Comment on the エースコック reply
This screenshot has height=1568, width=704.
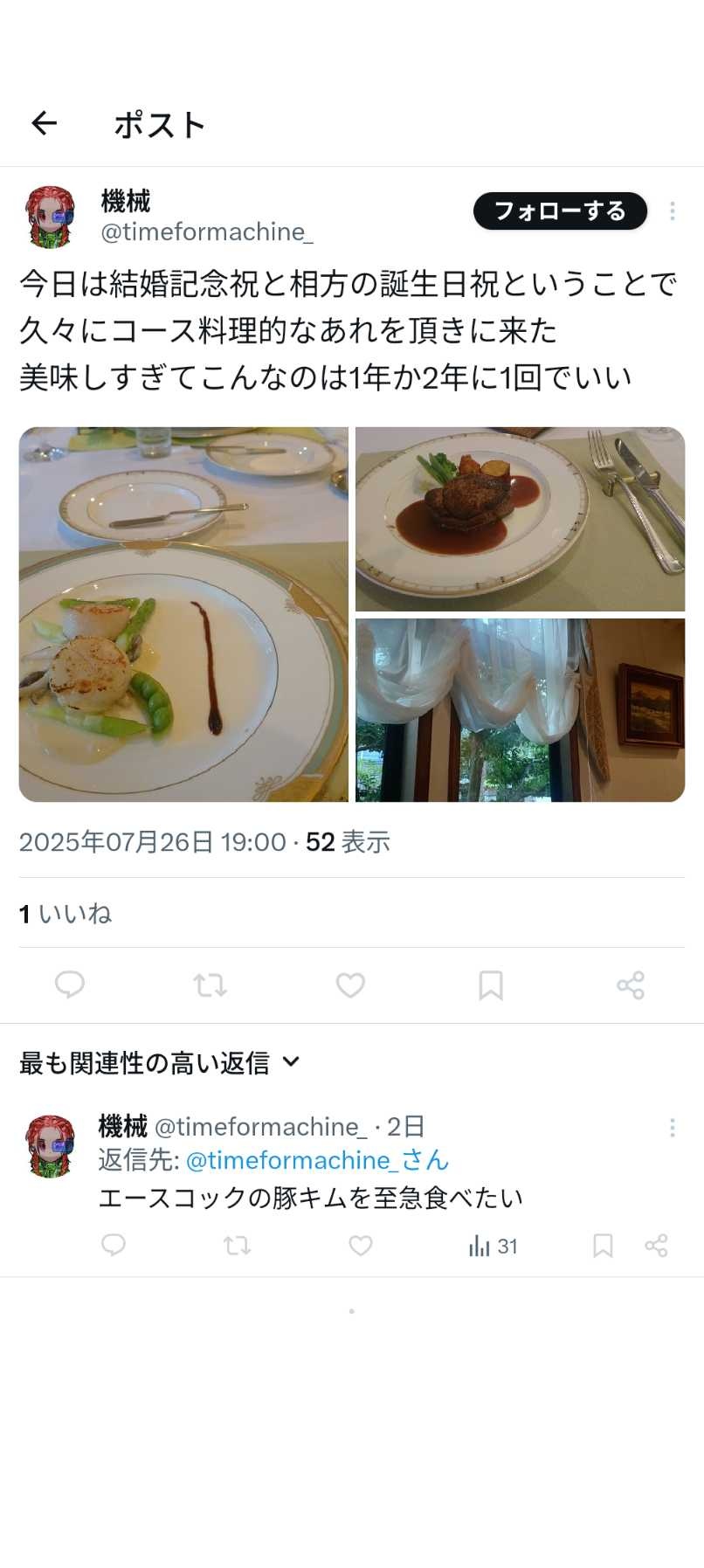114,1246
